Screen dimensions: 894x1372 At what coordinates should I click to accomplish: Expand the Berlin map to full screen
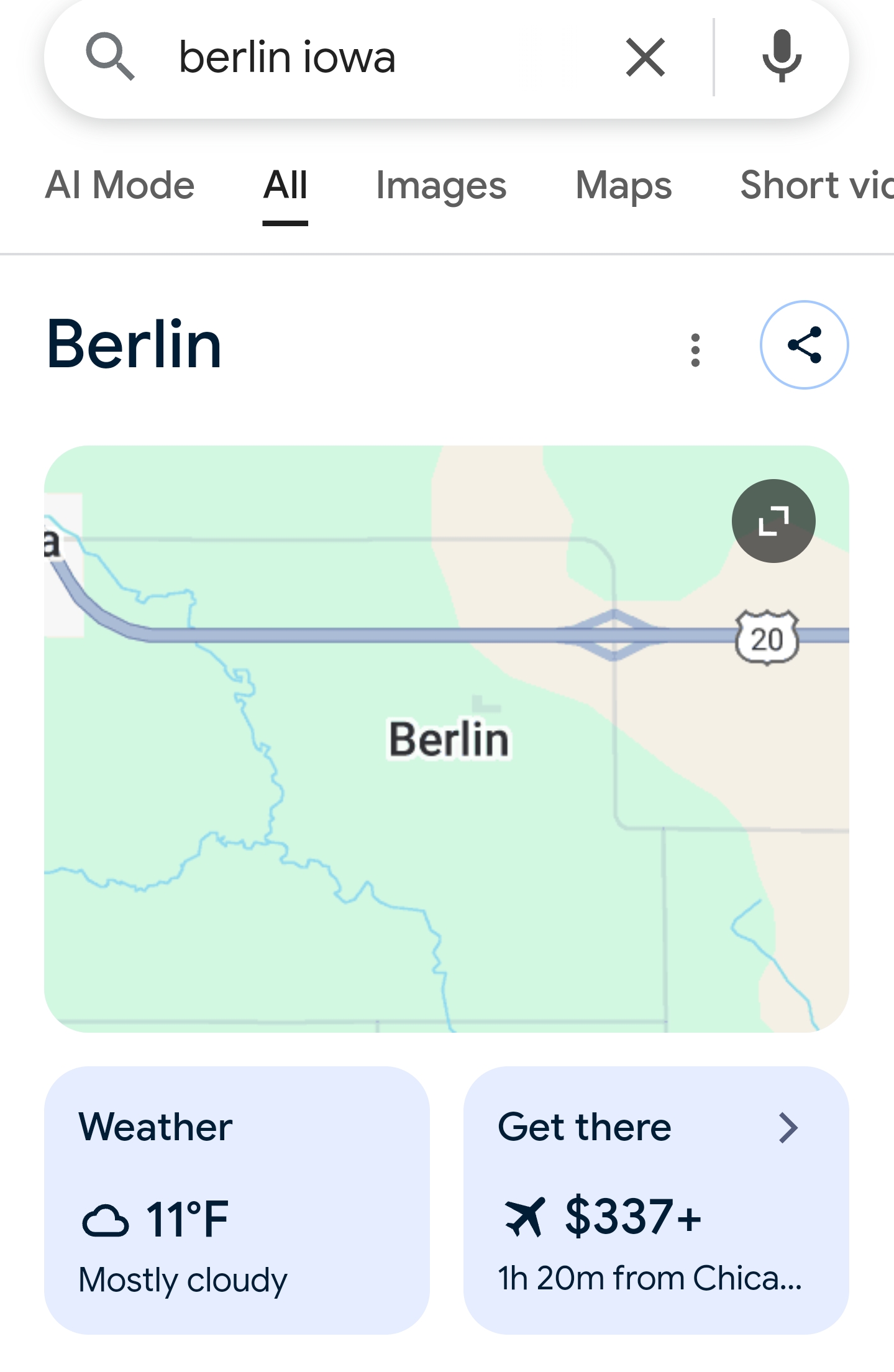tap(773, 521)
